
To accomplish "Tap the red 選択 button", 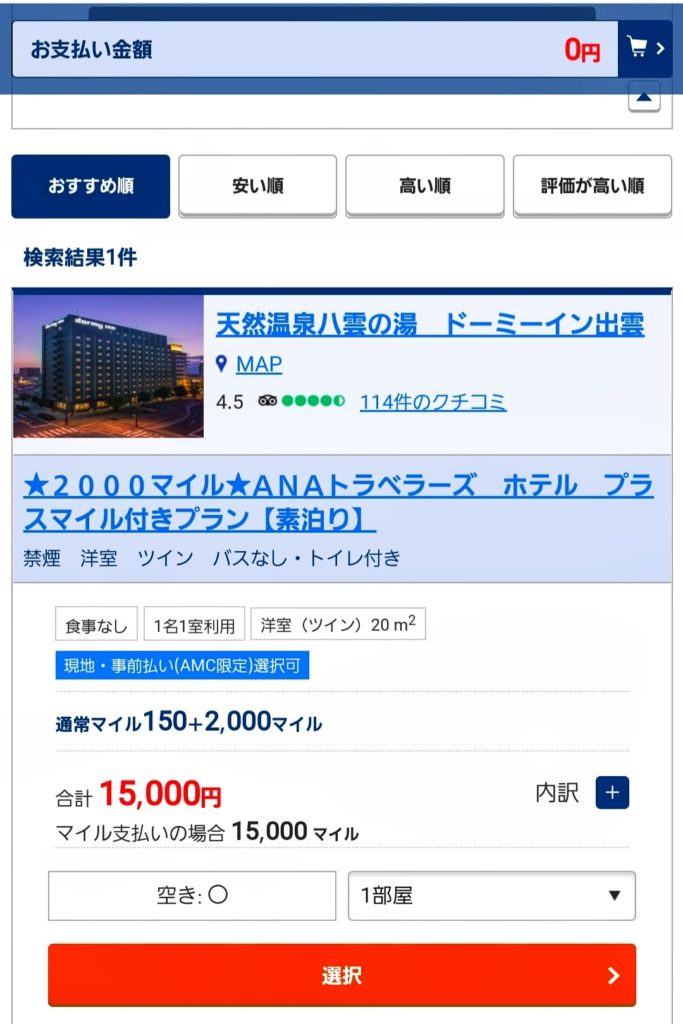I will tap(342, 975).
